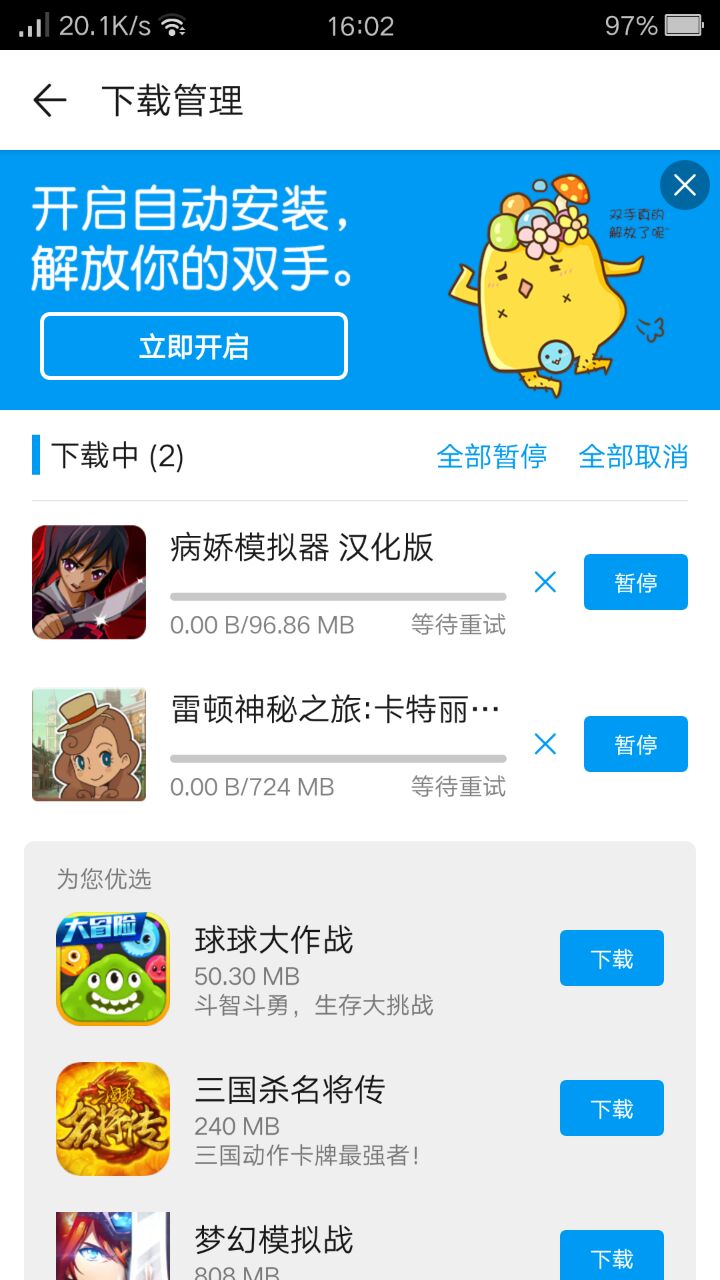Pause the 雷顿神秘之旅 download

pos(635,744)
